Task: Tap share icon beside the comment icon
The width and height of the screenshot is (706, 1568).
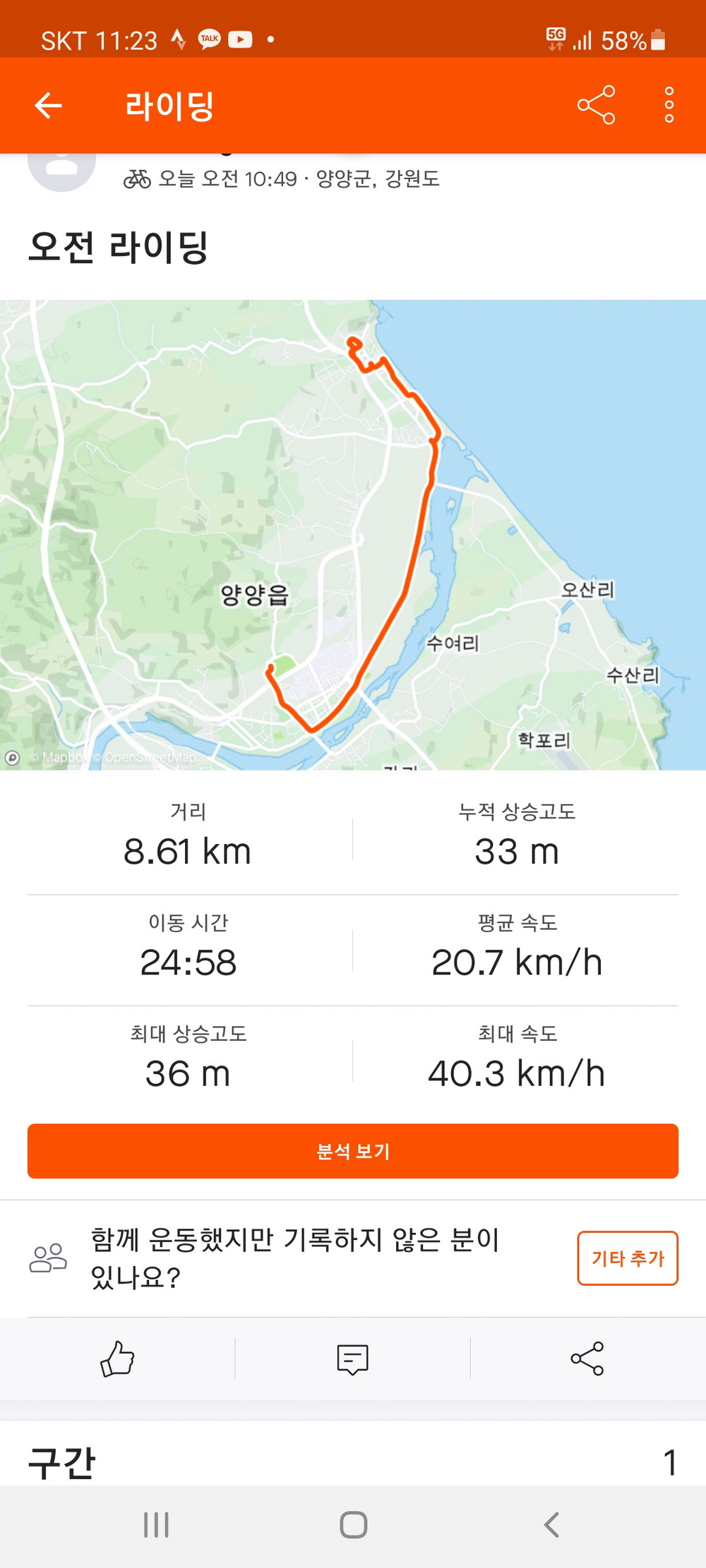Action: click(587, 1358)
